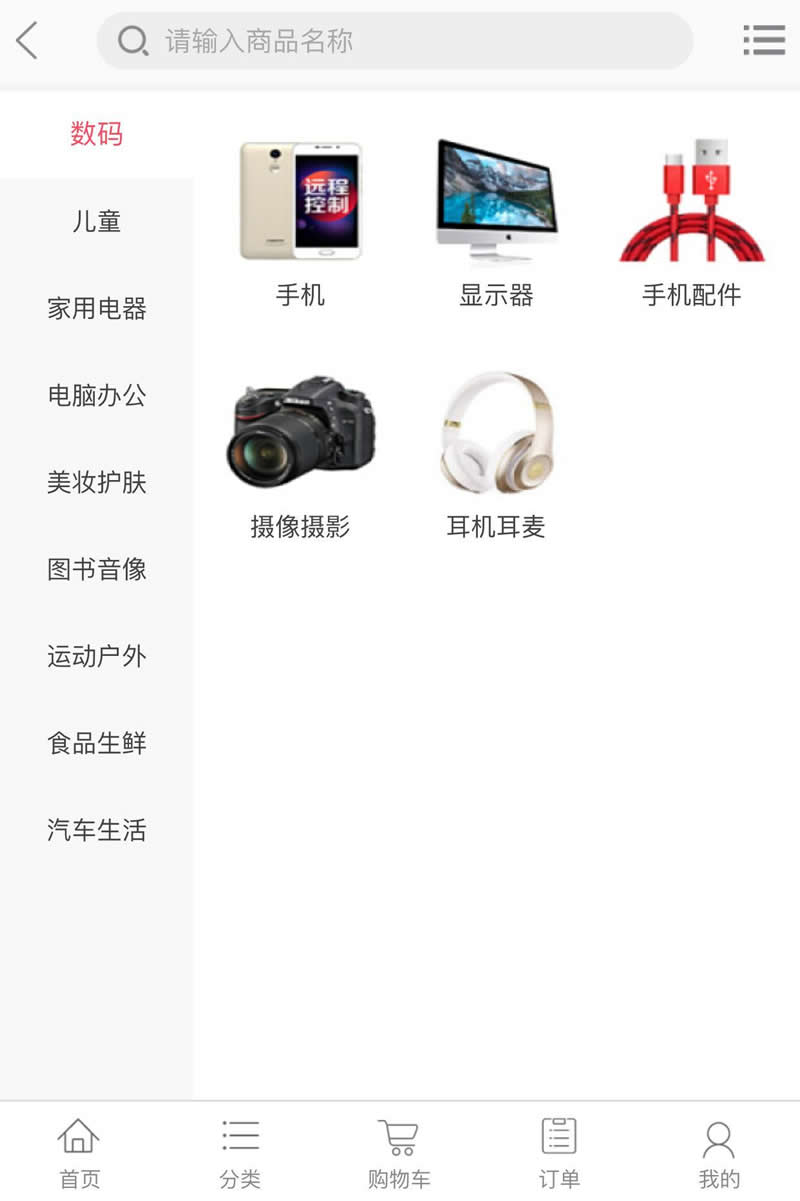Switch to the 儿童 category tab

click(96, 222)
